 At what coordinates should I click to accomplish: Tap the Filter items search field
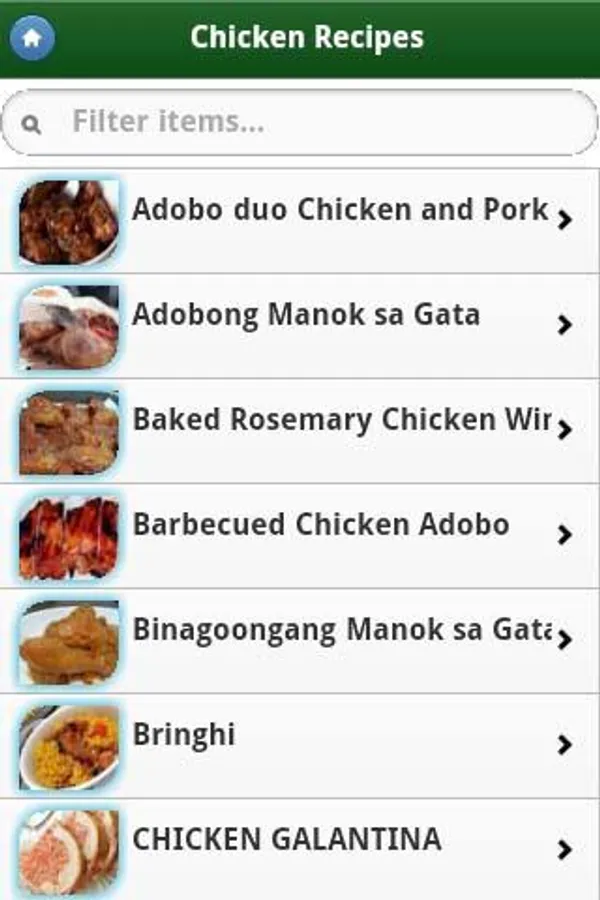[300, 123]
